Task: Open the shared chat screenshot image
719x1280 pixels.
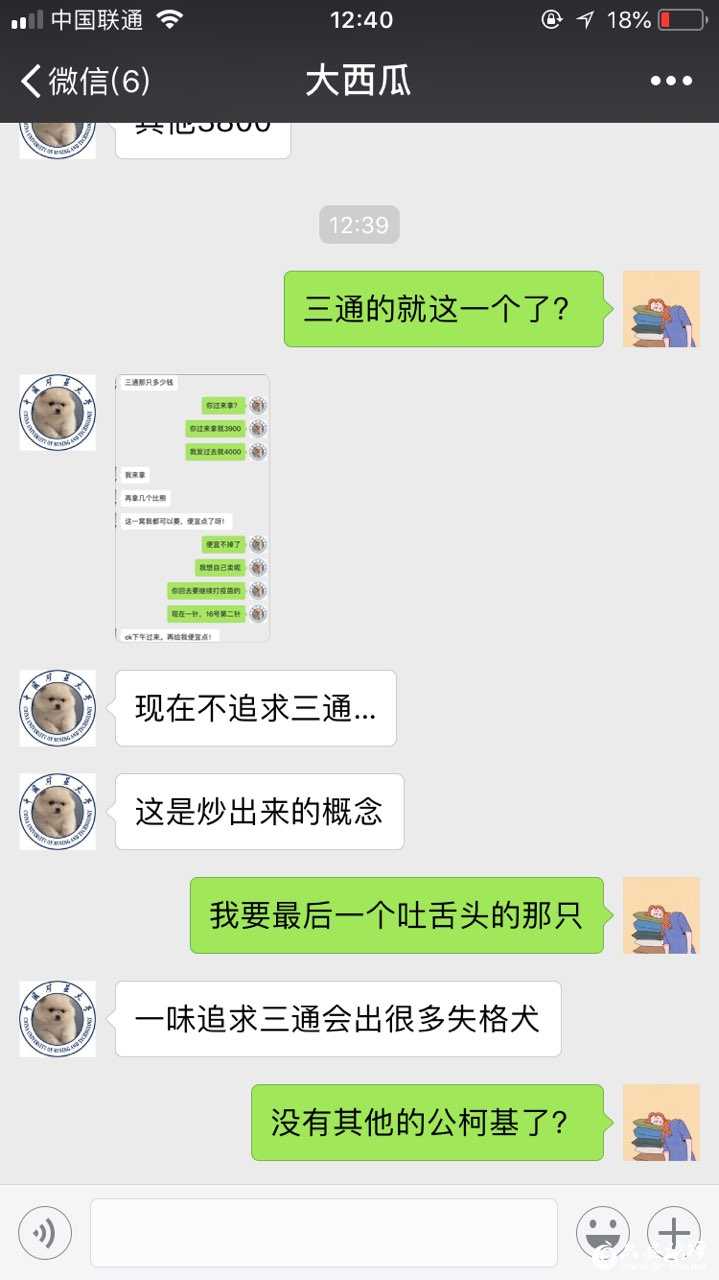Action: (x=193, y=508)
